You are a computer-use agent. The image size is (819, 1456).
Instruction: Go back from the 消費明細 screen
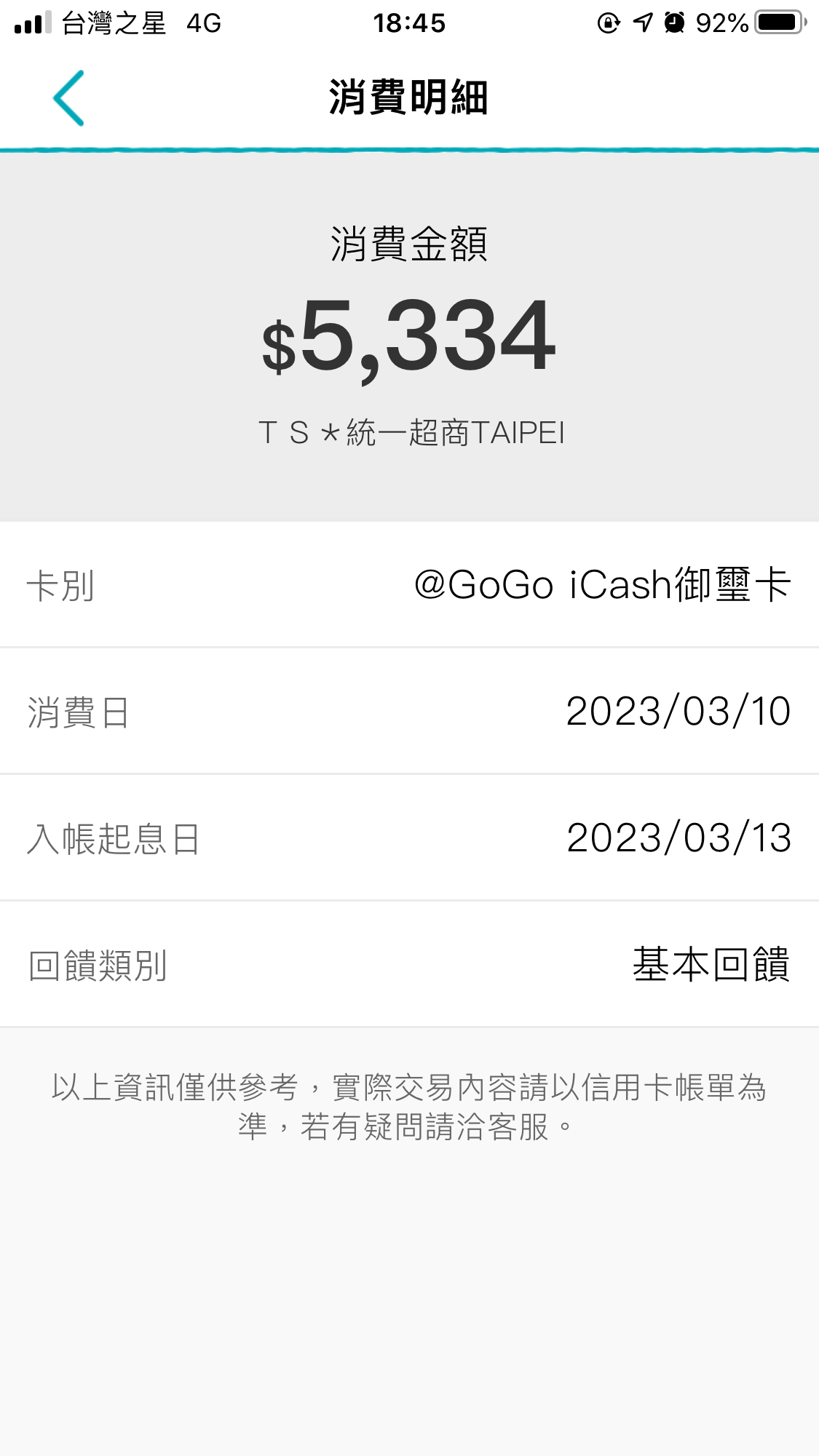69,98
